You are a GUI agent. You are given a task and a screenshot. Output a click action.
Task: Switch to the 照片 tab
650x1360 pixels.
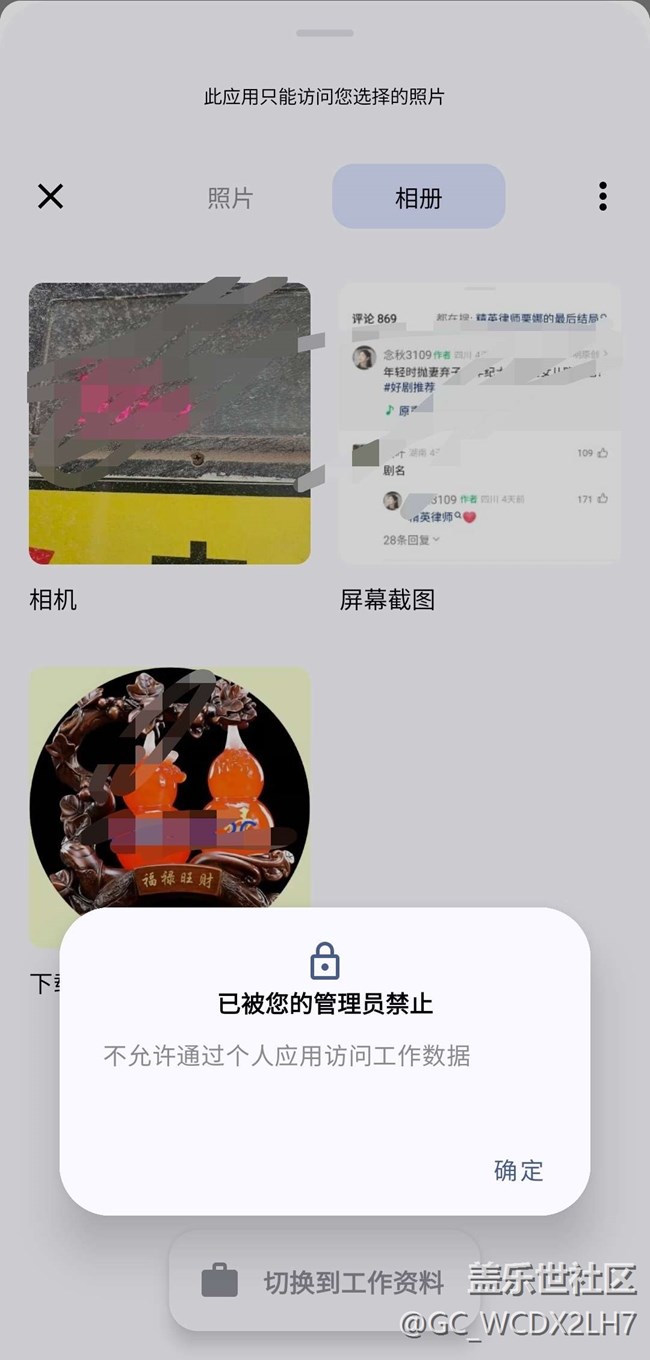[230, 197]
